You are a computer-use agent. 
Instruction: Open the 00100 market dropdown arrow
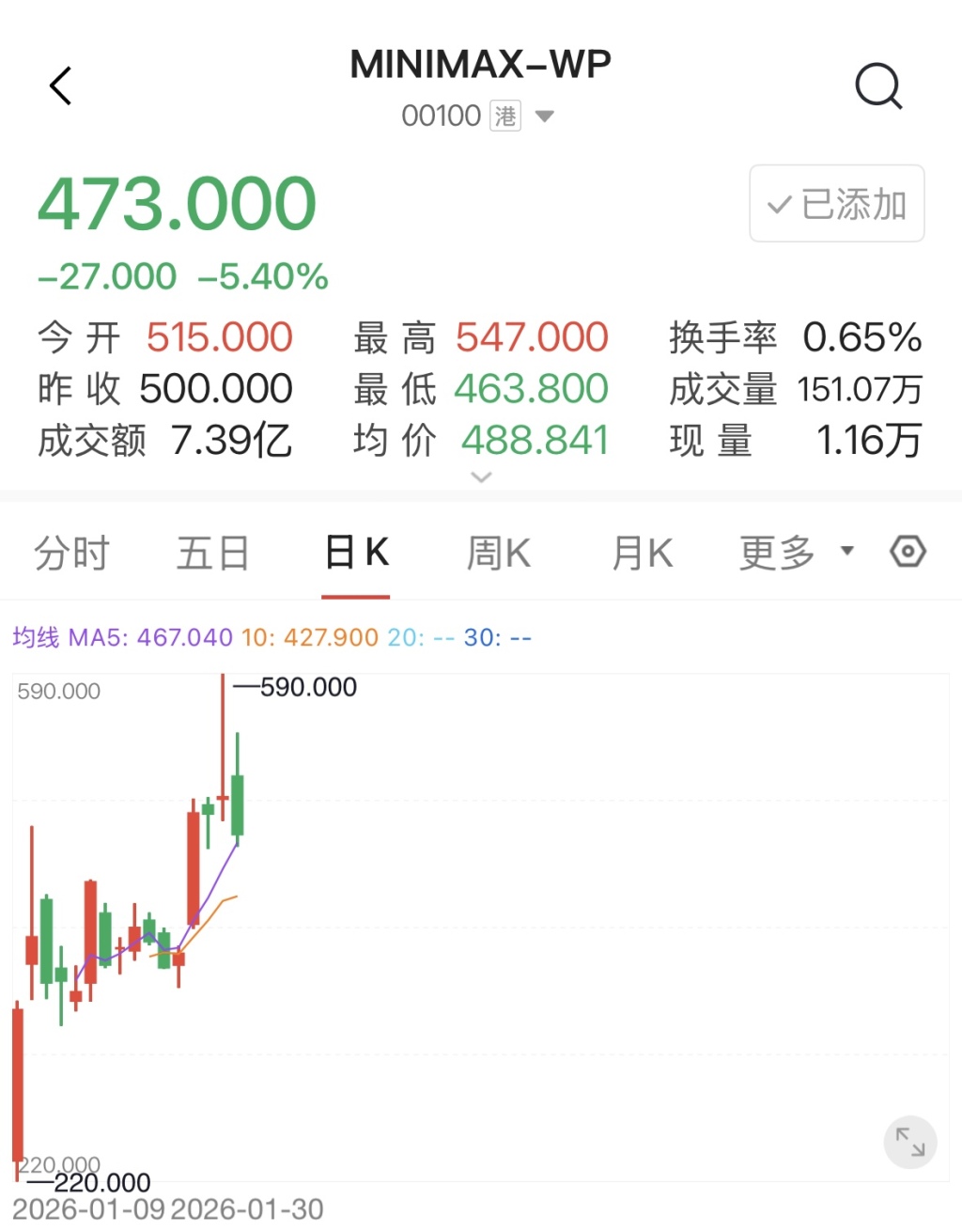click(544, 117)
